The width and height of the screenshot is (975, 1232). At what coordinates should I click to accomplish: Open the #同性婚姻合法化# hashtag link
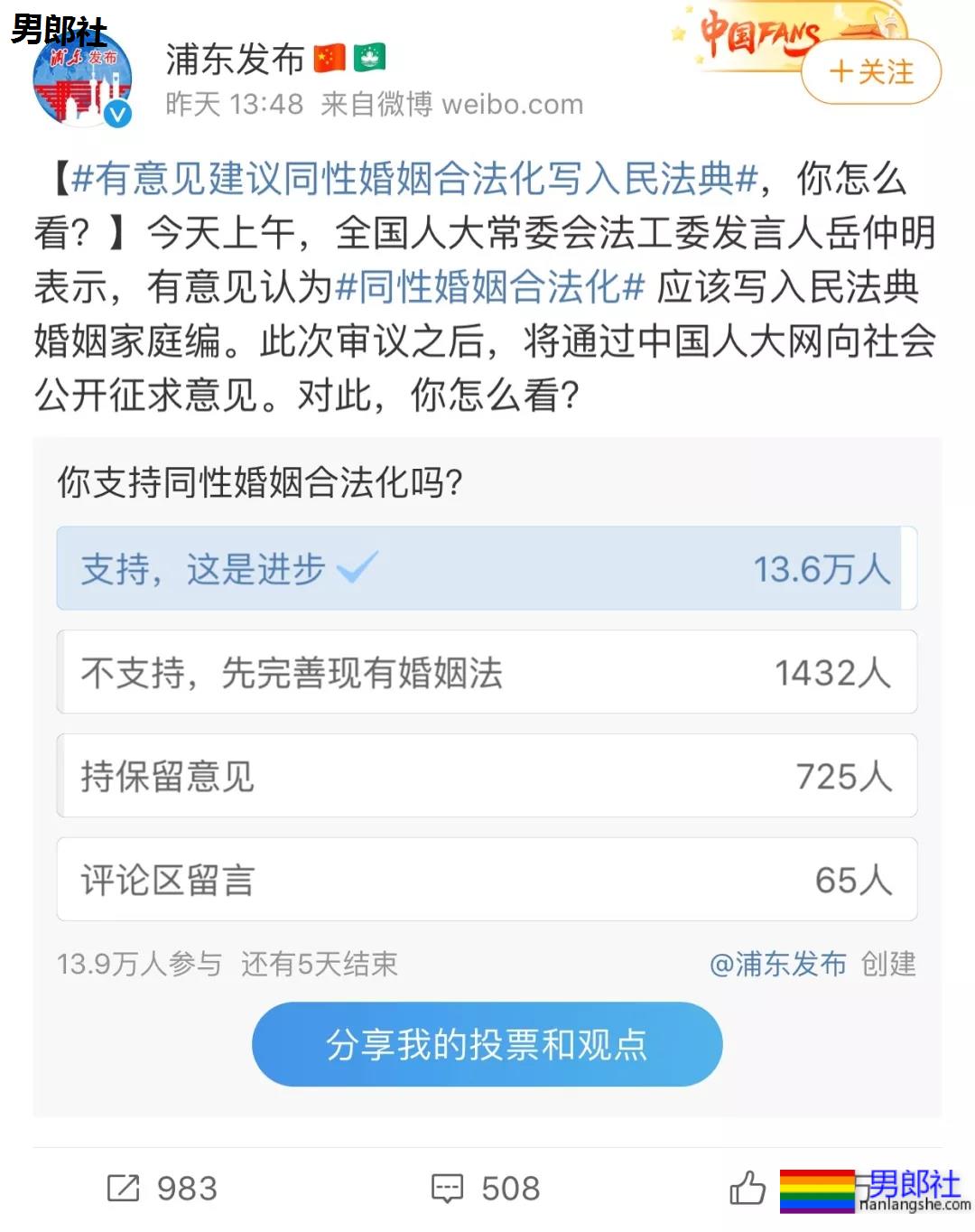click(491, 285)
